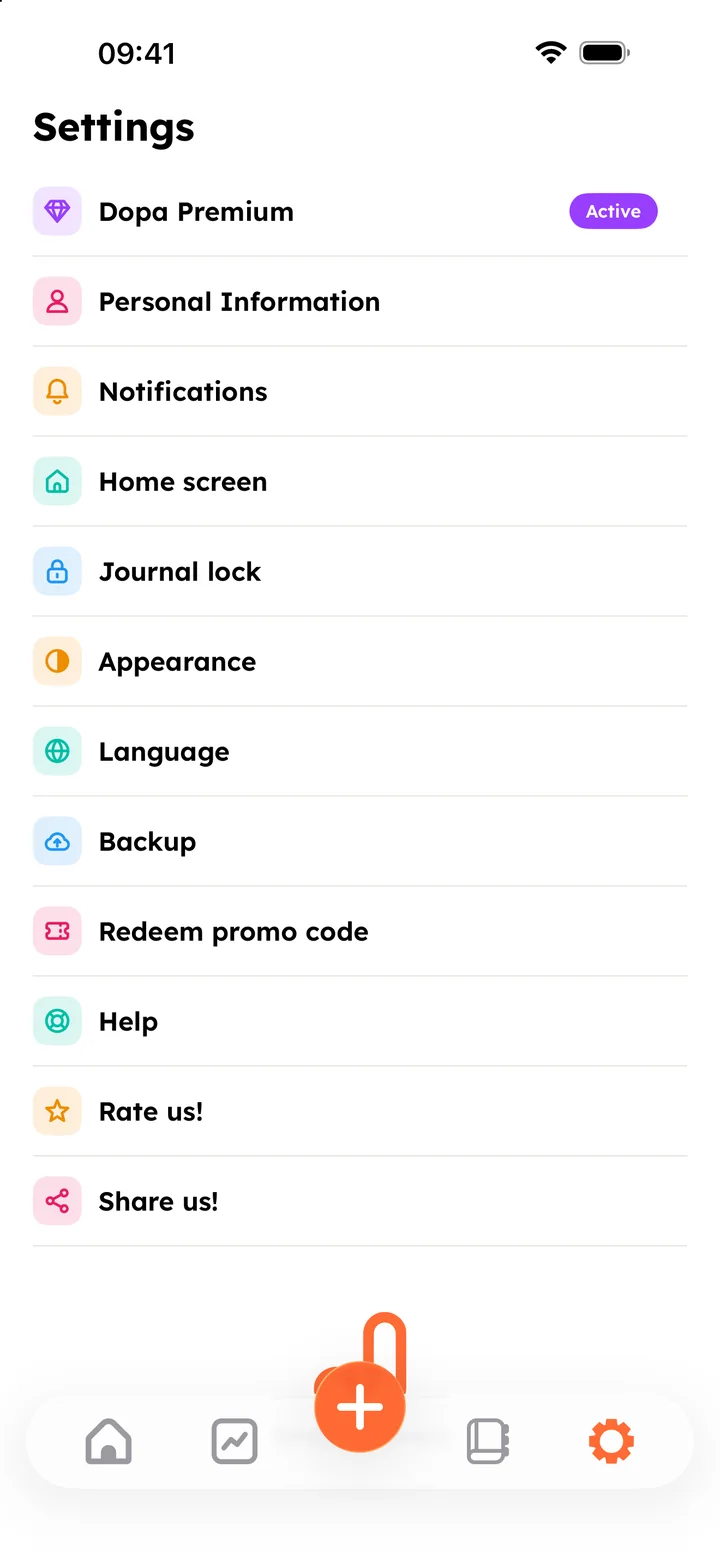Switch to the home tab
This screenshot has width=720, height=1564.
coord(109,1442)
